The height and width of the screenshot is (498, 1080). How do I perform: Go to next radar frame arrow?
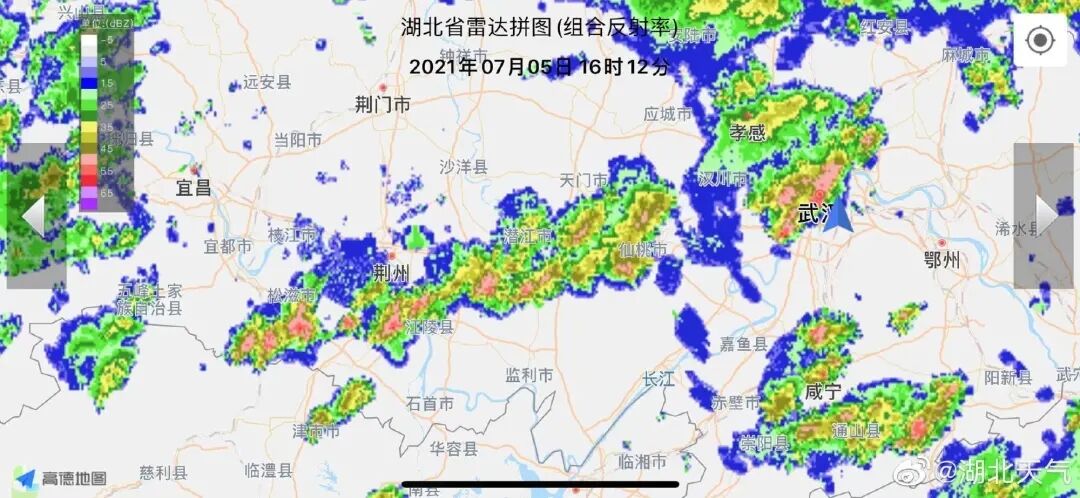click(x=1046, y=215)
